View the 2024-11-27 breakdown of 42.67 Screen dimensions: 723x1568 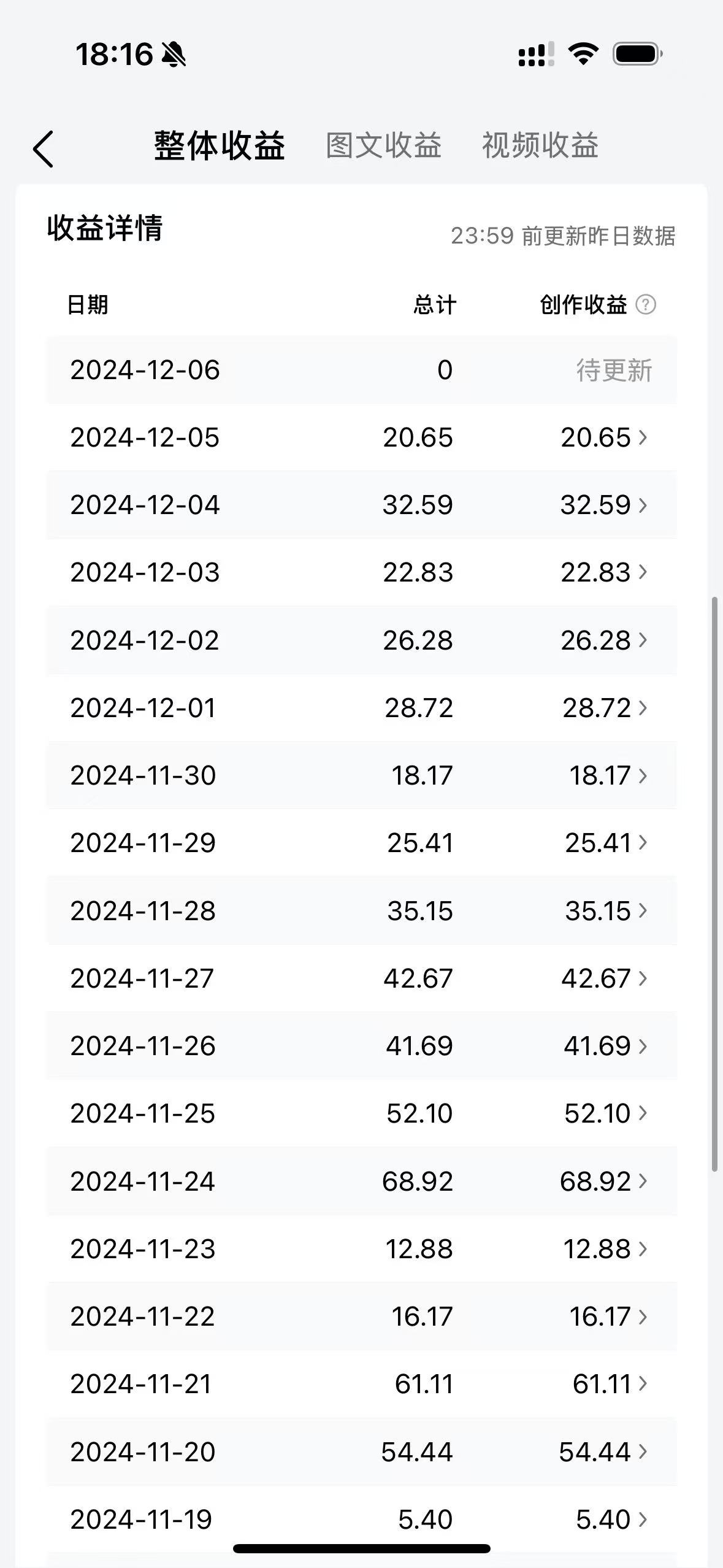point(604,978)
